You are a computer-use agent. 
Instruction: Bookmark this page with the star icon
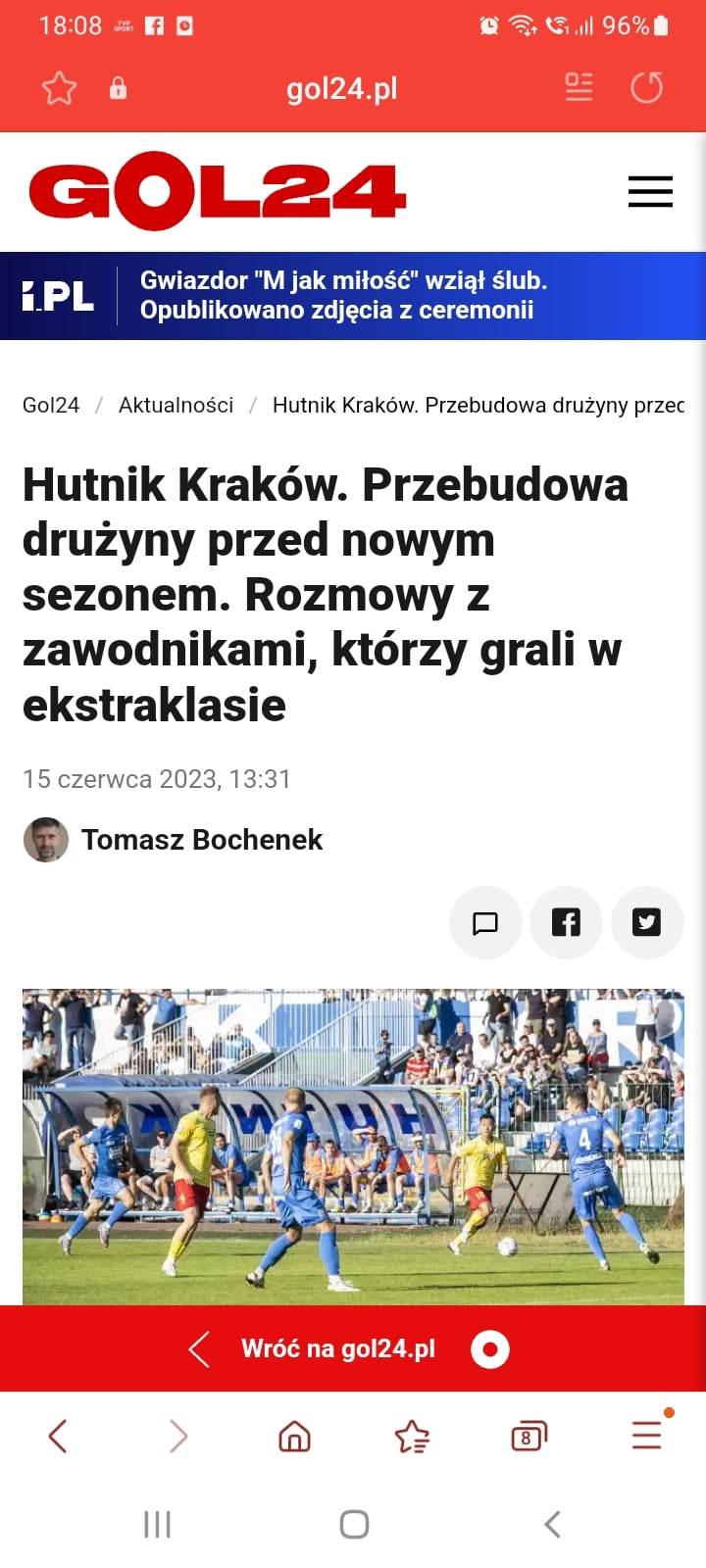(x=59, y=89)
